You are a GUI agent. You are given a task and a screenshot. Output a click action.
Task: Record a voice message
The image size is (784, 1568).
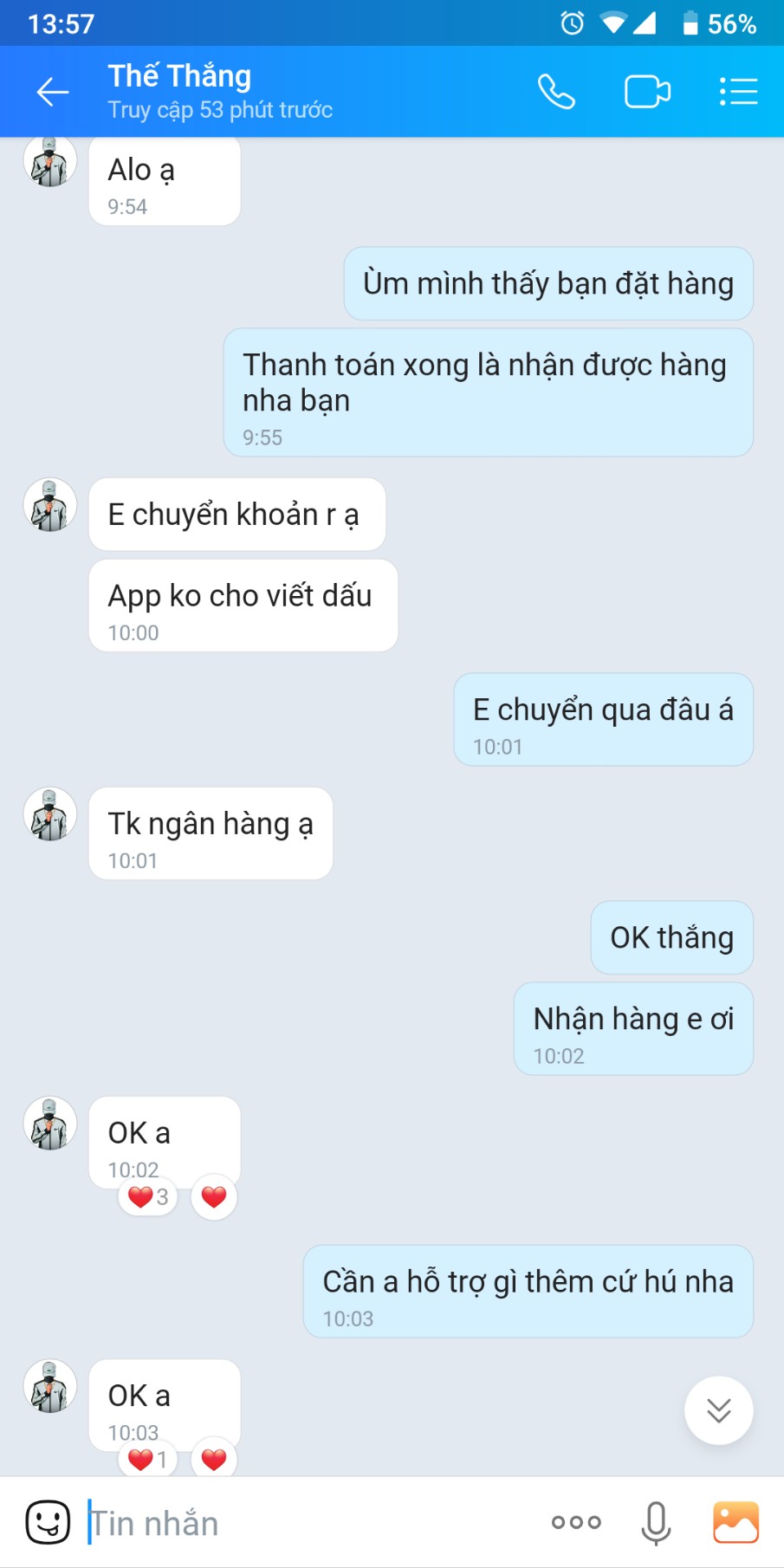coord(656,1522)
